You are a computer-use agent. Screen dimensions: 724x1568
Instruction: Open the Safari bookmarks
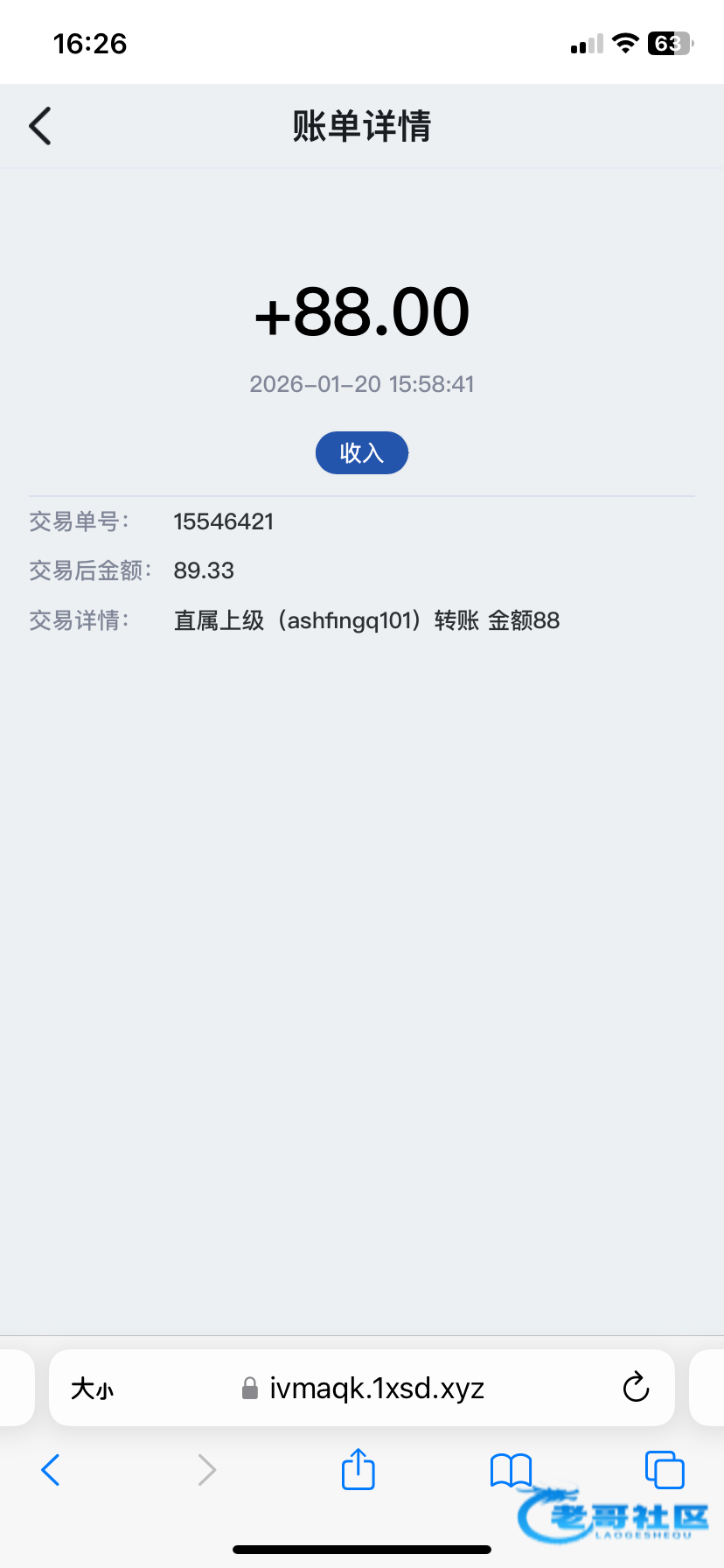511,1470
